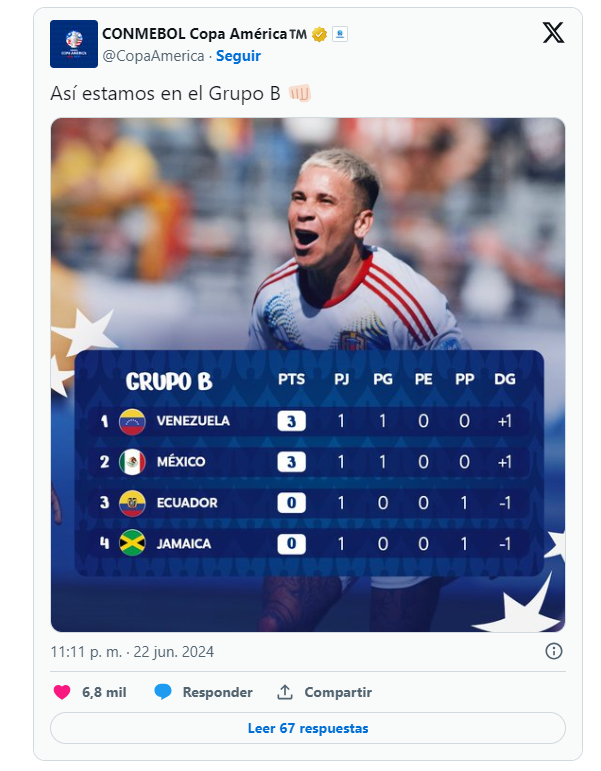Viewport: 601px width, 771px height.
Task: Share the post via Compartir
Action: coord(324,692)
